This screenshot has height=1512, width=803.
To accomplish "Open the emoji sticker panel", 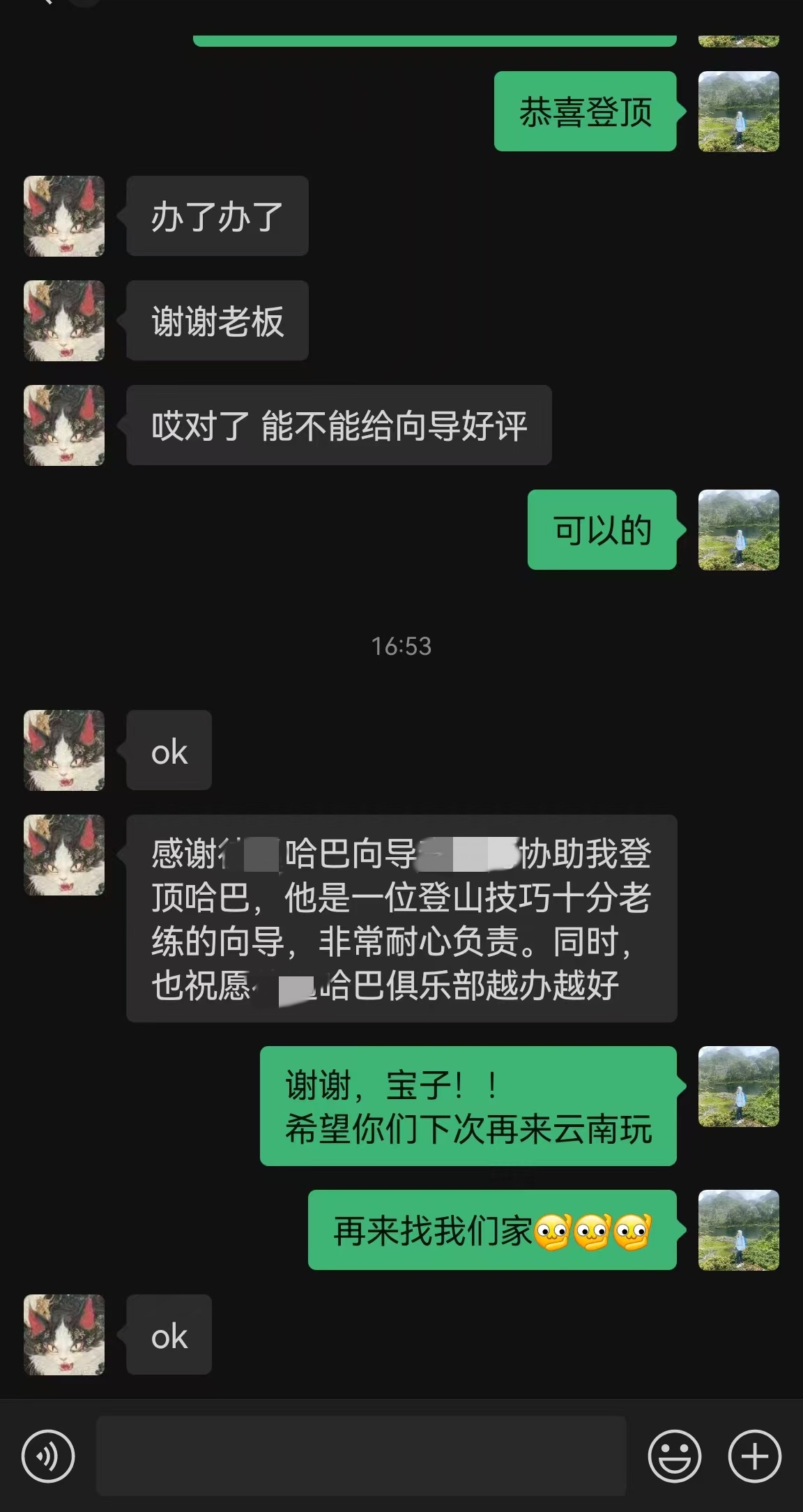I will [x=674, y=1456].
